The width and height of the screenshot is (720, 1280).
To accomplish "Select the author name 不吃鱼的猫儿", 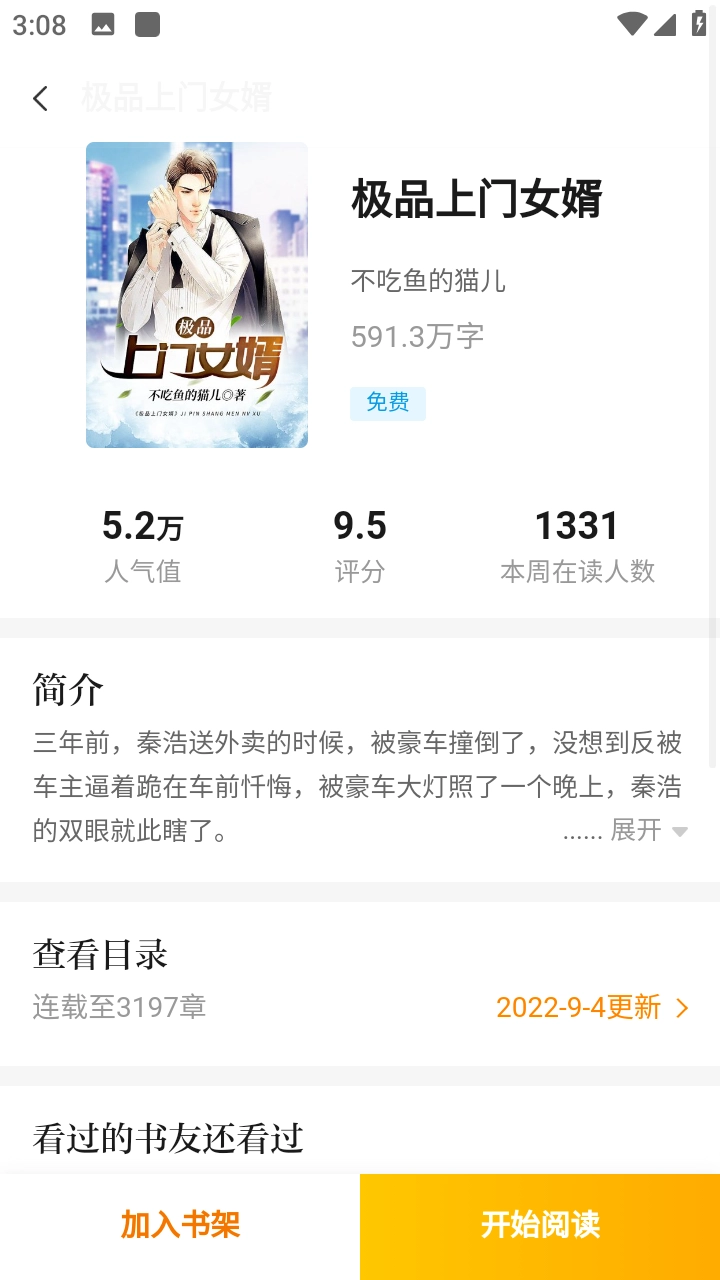I will pos(429,281).
